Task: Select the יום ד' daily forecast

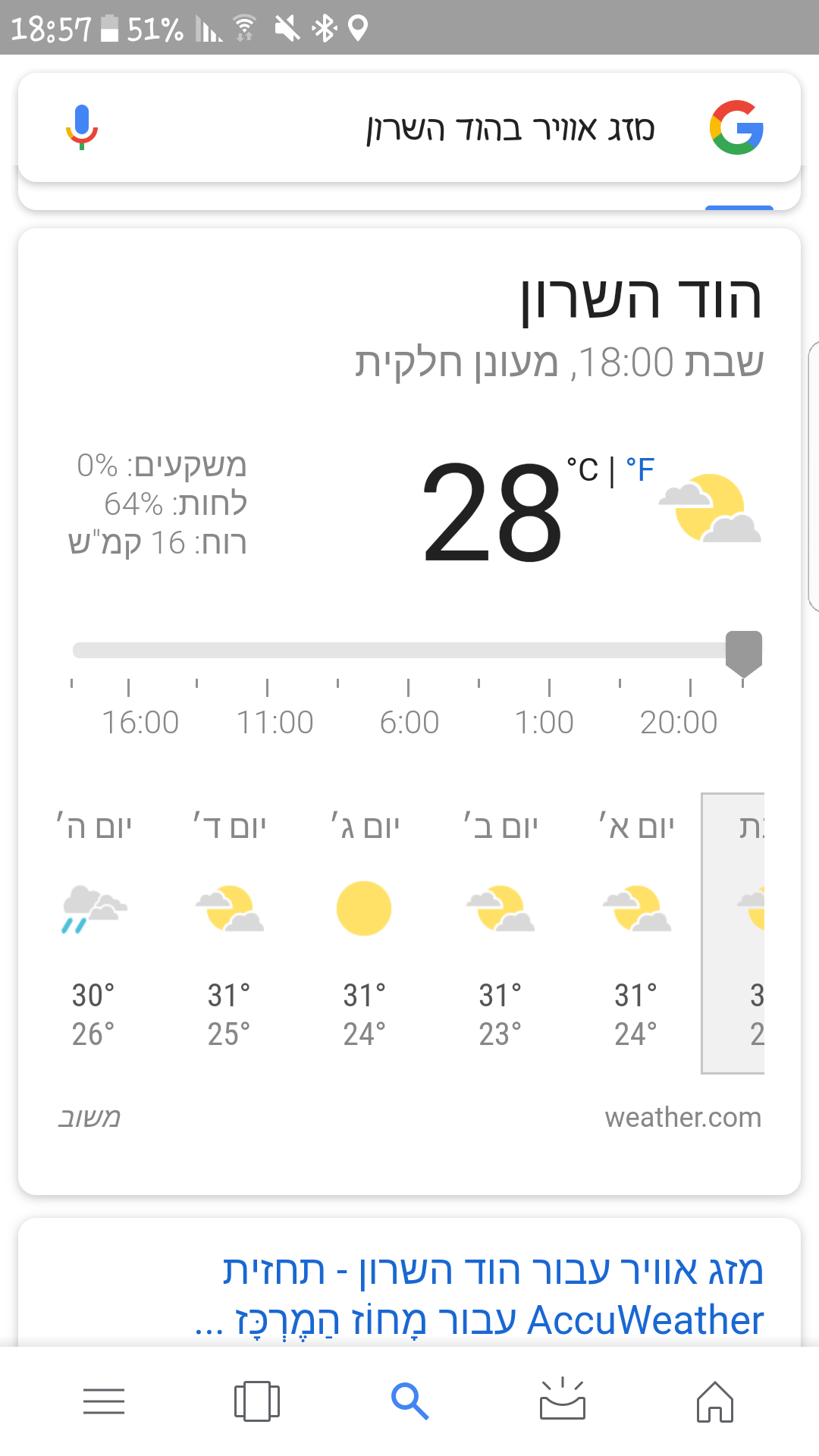Action: tap(229, 931)
